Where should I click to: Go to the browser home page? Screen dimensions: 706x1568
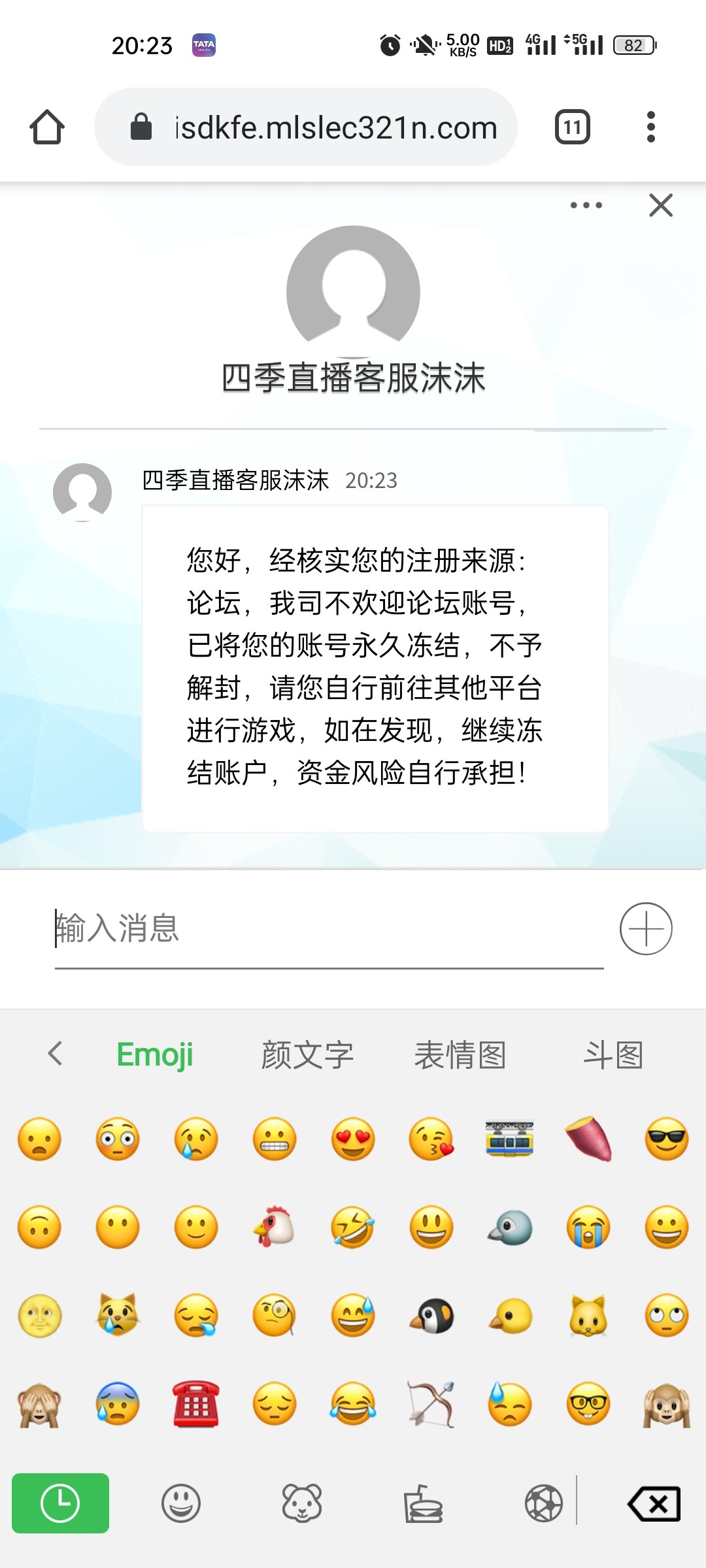[x=47, y=127]
